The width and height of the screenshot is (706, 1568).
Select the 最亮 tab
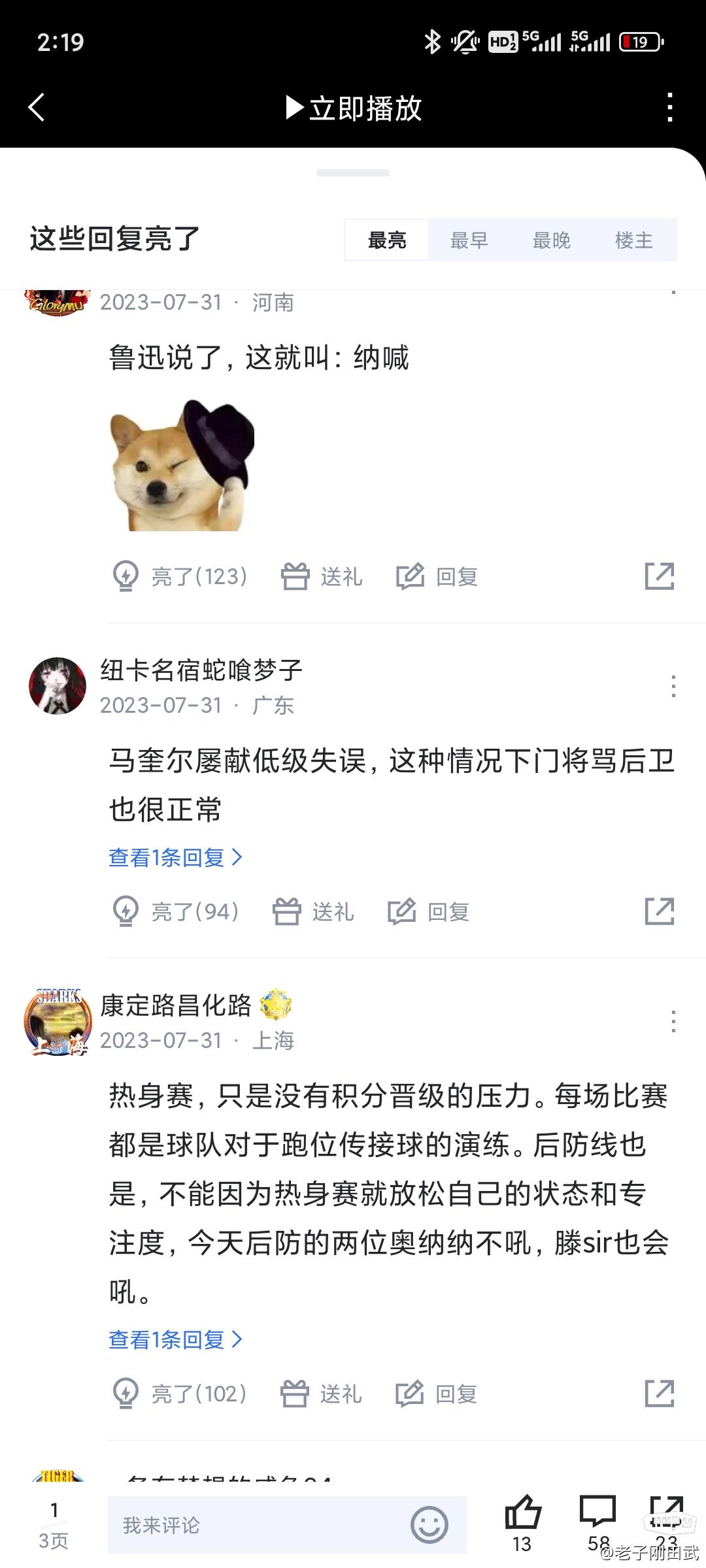[387, 240]
